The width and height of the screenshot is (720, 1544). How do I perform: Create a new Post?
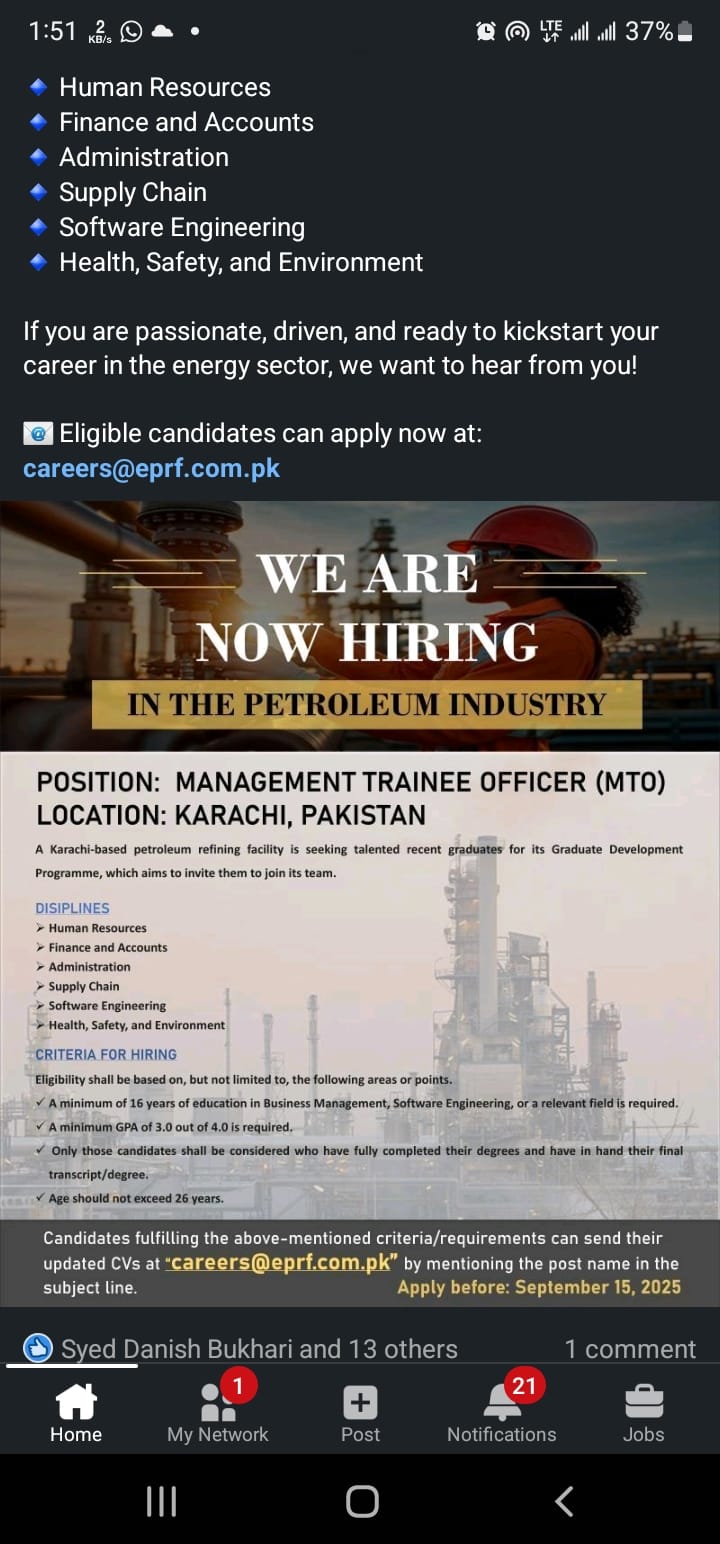point(360,1413)
